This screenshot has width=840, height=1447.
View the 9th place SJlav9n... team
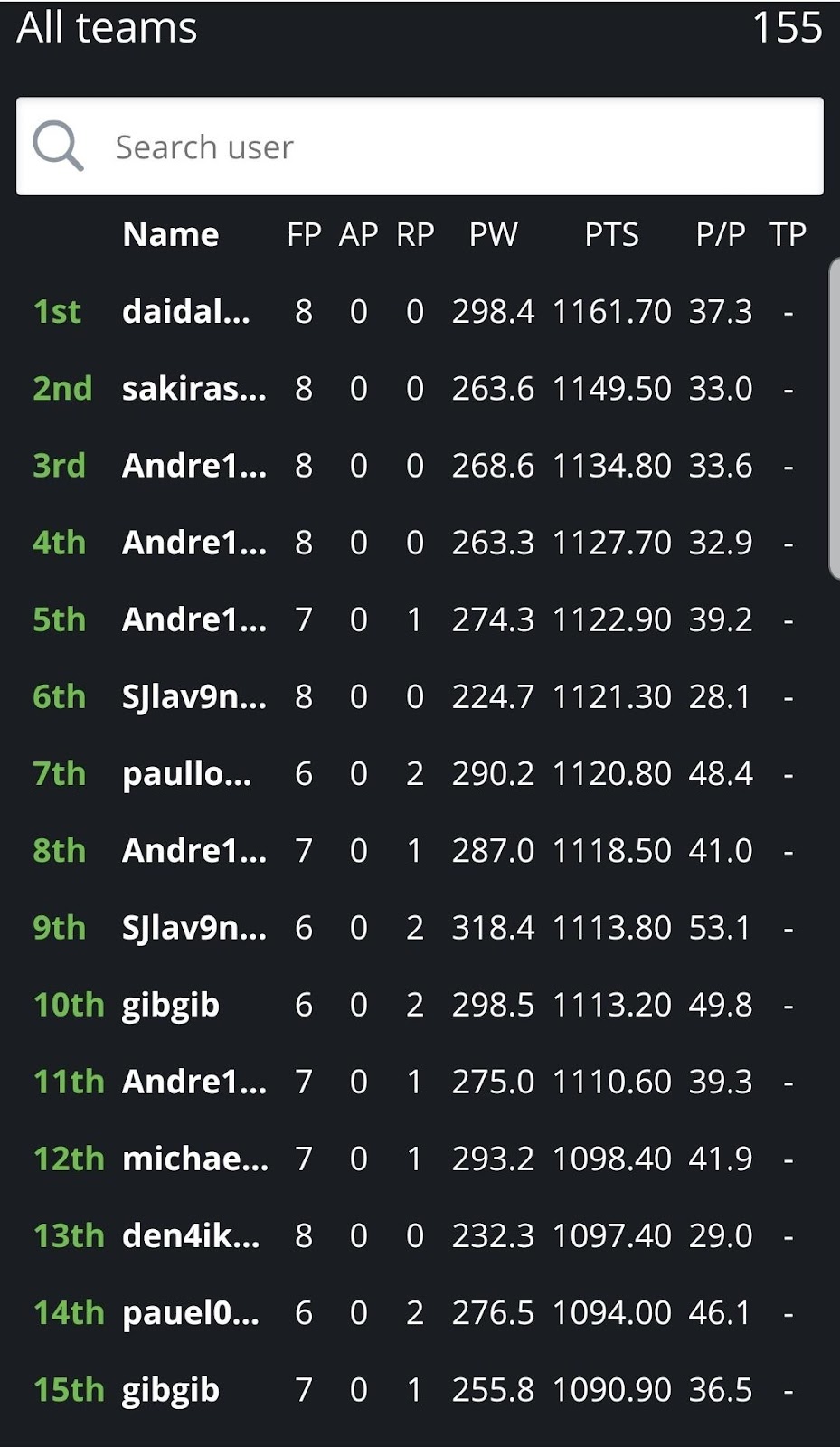tap(193, 928)
